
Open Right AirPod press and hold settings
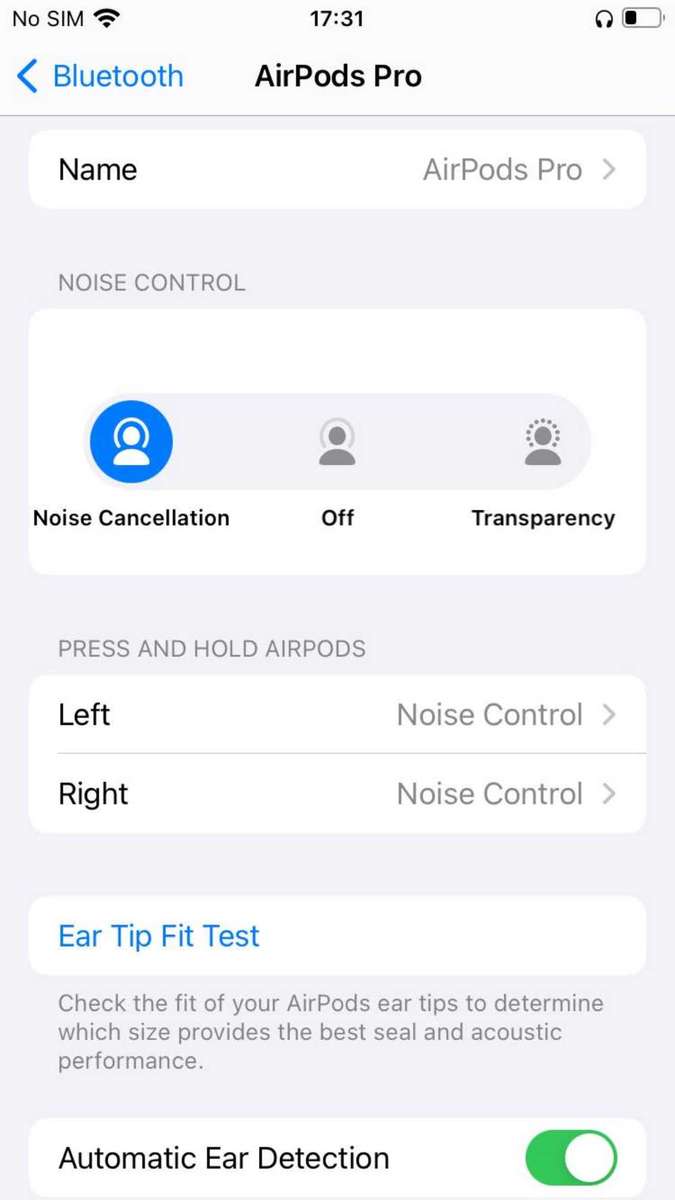point(337,794)
